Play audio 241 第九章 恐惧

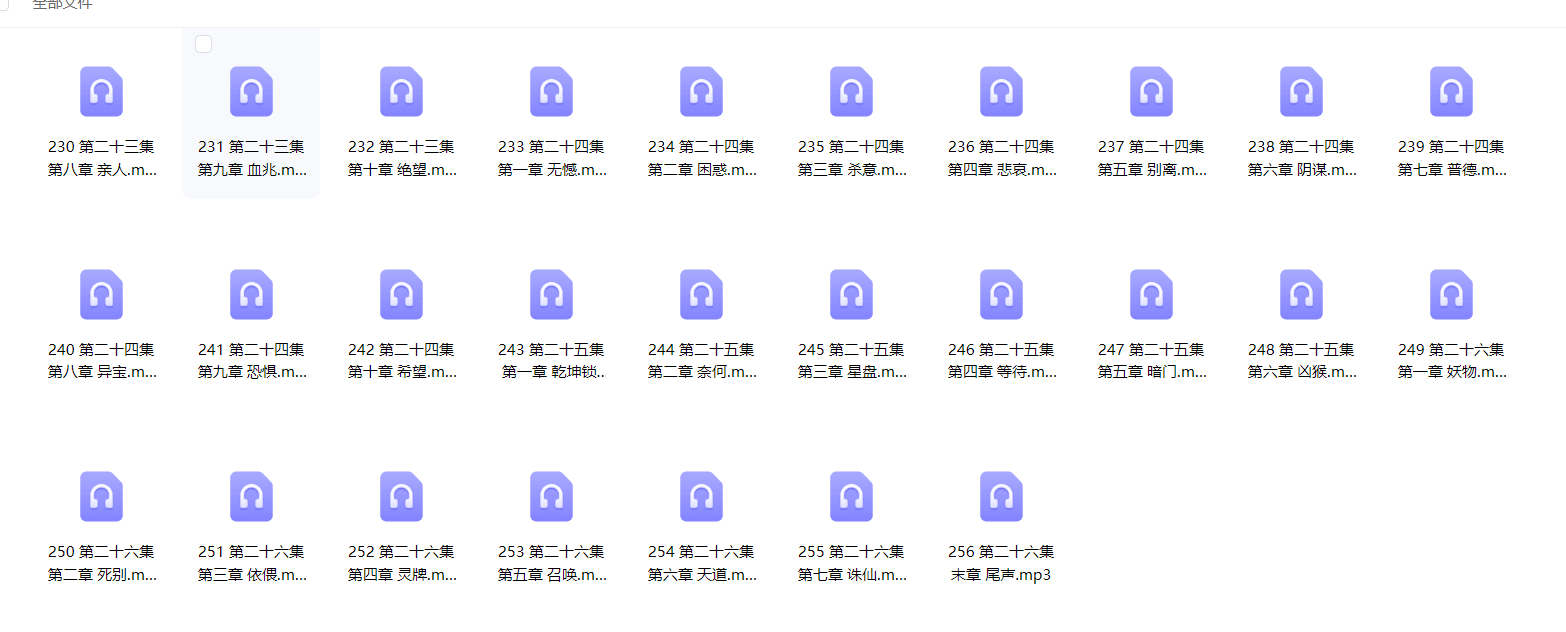coord(251,295)
